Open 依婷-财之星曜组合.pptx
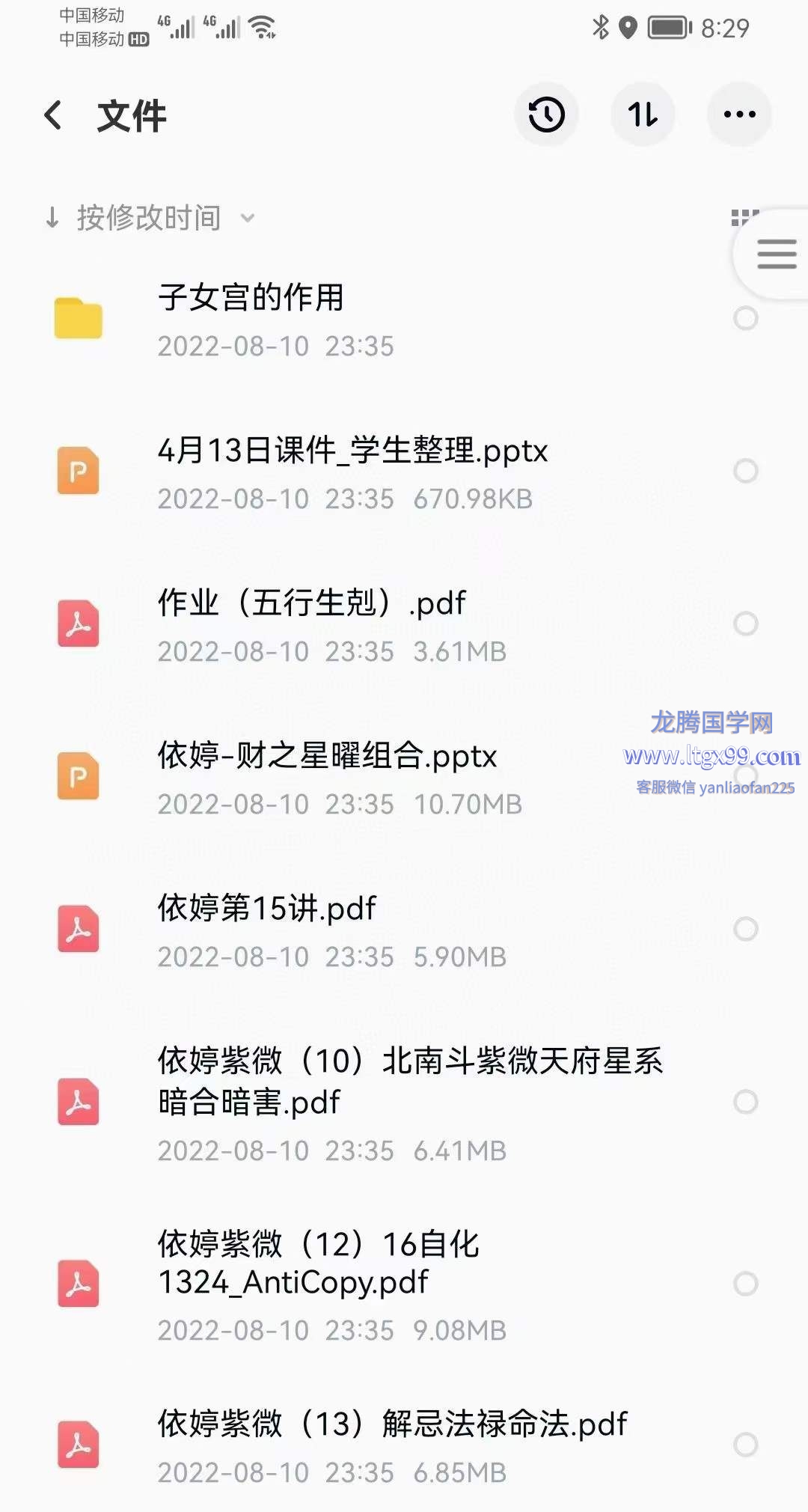This screenshot has width=808, height=1512. [404, 778]
